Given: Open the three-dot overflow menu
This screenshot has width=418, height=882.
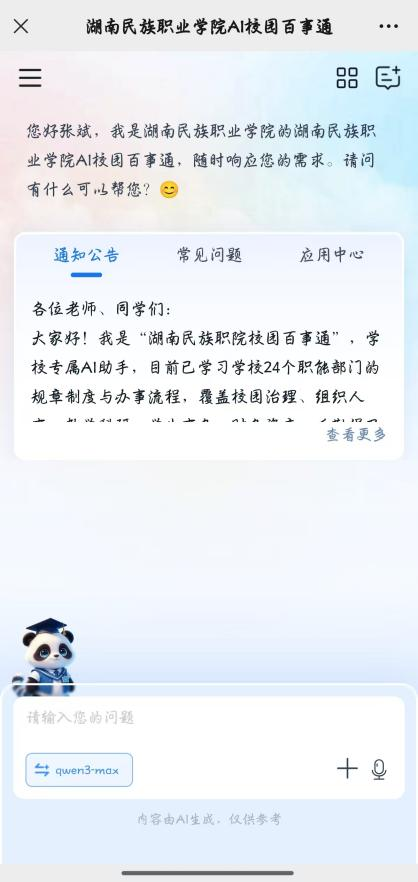Looking at the screenshot, I should [x=389, y=26].
